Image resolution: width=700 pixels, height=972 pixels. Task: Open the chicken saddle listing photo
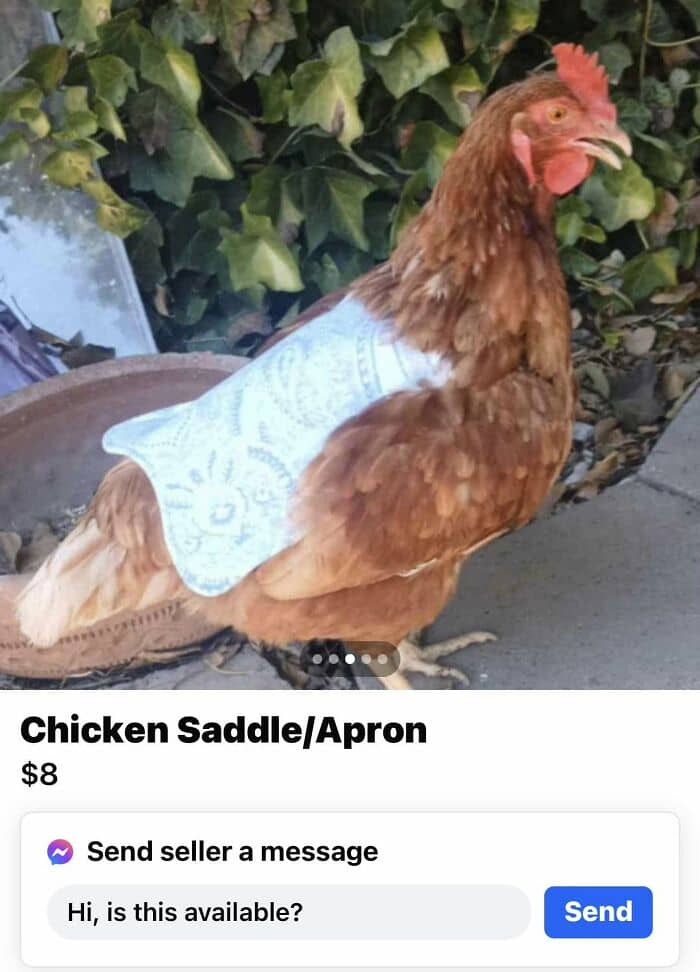(x=350, y=340)
